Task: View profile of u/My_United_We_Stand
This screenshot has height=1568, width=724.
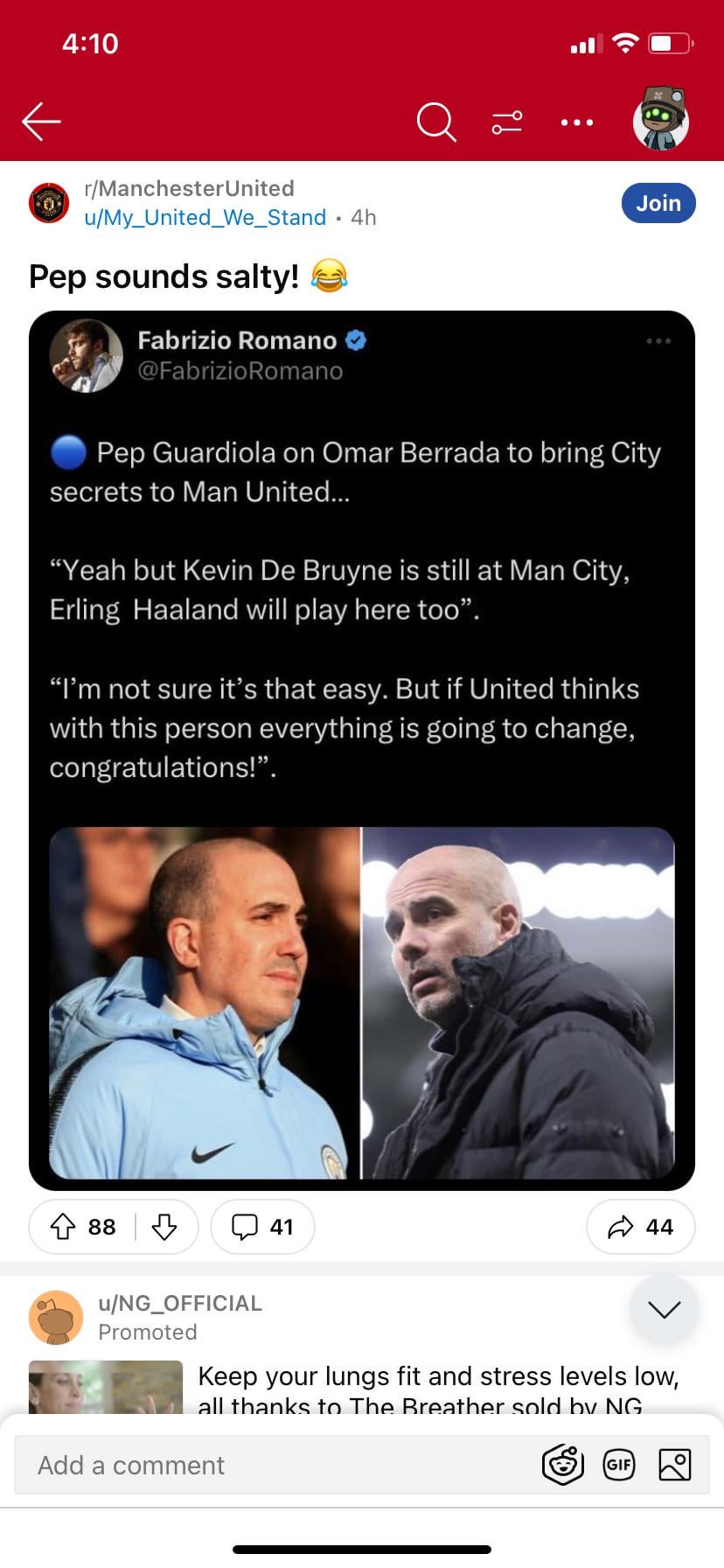Action: coord(205,217)
